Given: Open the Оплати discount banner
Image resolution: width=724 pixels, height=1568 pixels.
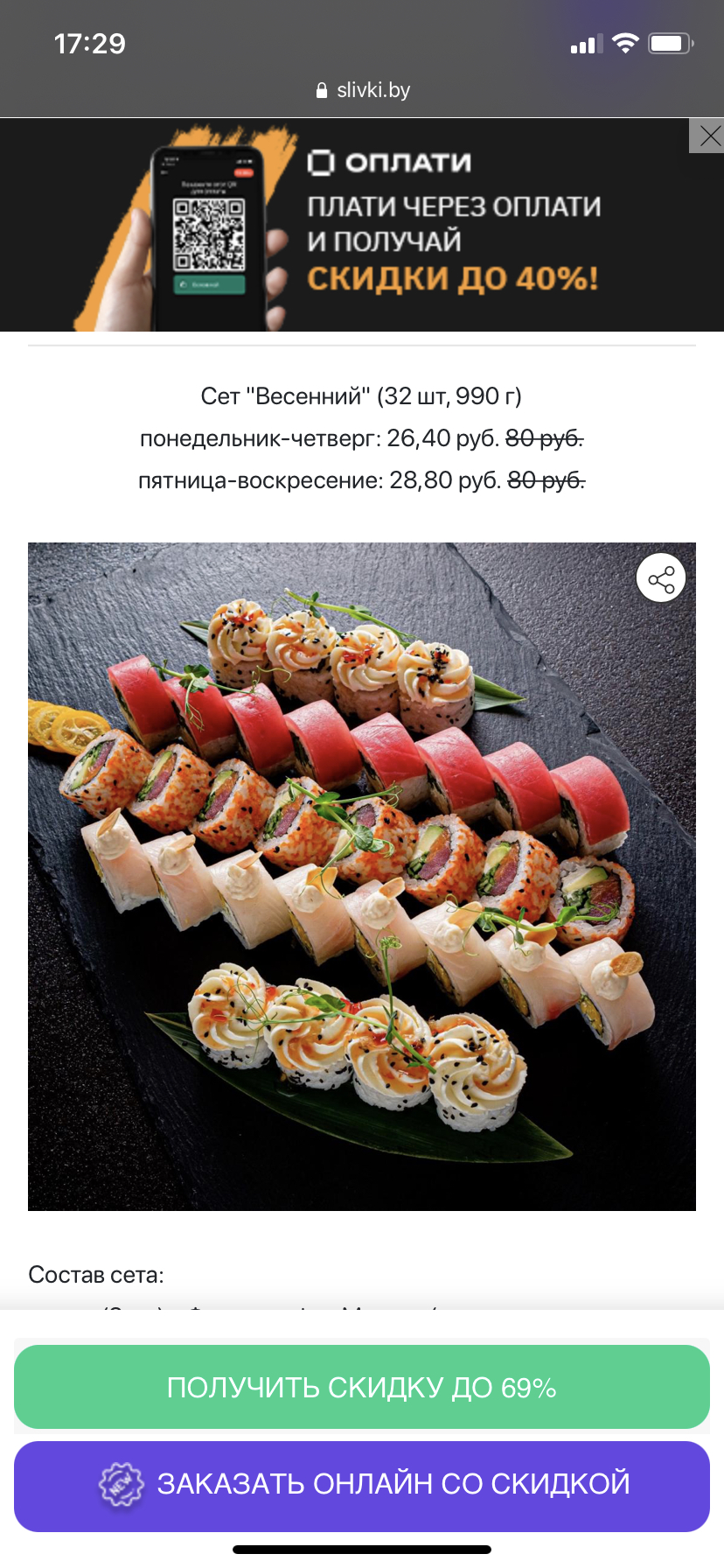Looking at the screenshot, I should (x=362, y=226).
